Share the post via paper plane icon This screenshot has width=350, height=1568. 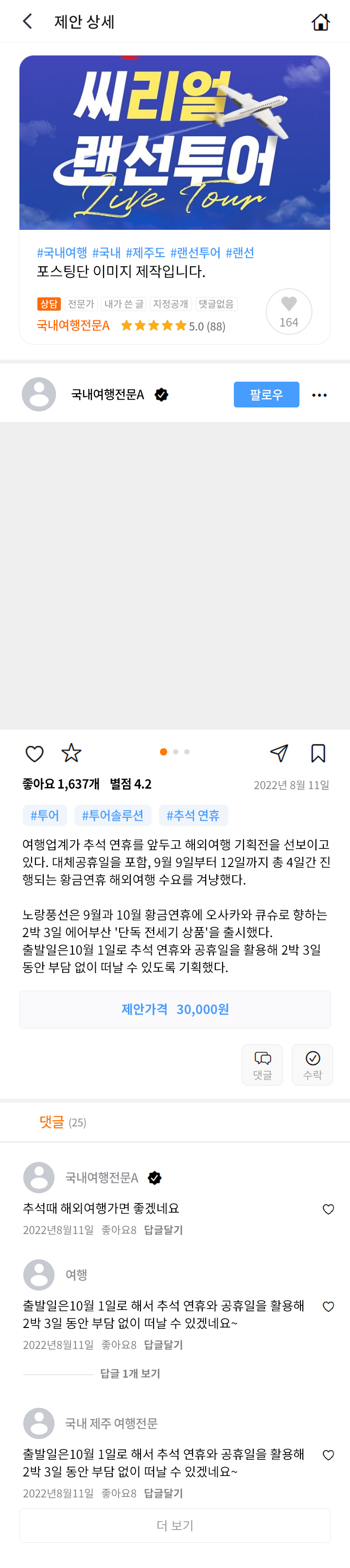pyautogui.click(x=279, y=753)
